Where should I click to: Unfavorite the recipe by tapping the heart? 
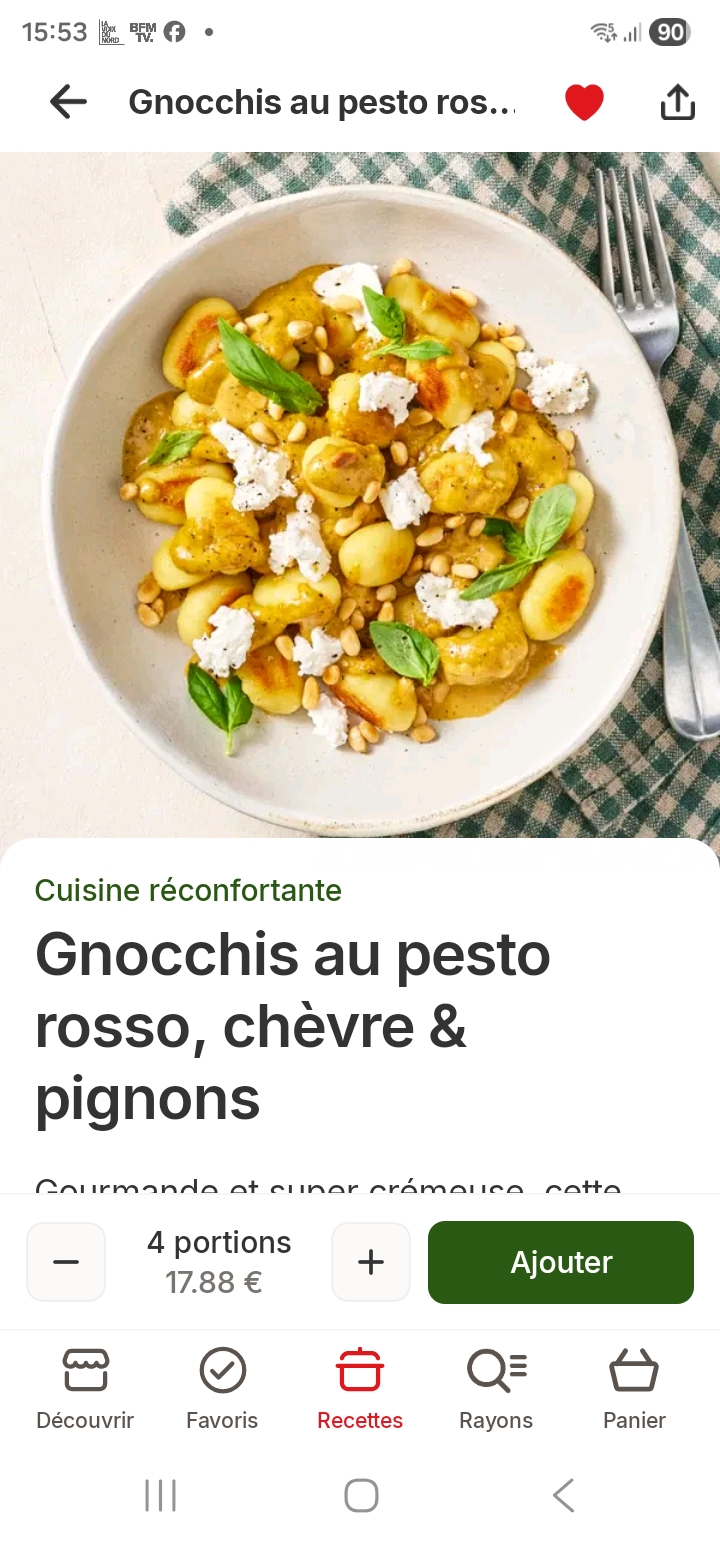[584, 101]
